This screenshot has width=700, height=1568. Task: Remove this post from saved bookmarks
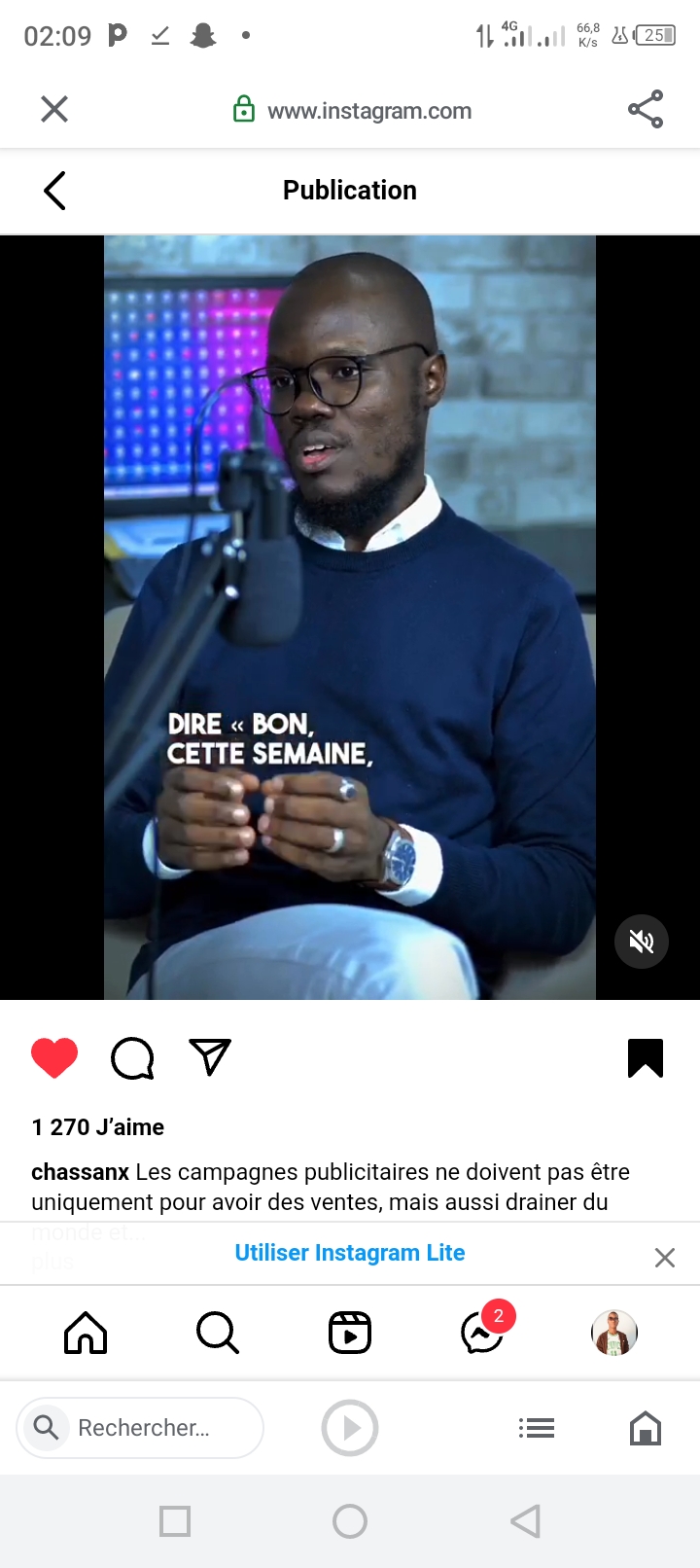point(646,1058)
